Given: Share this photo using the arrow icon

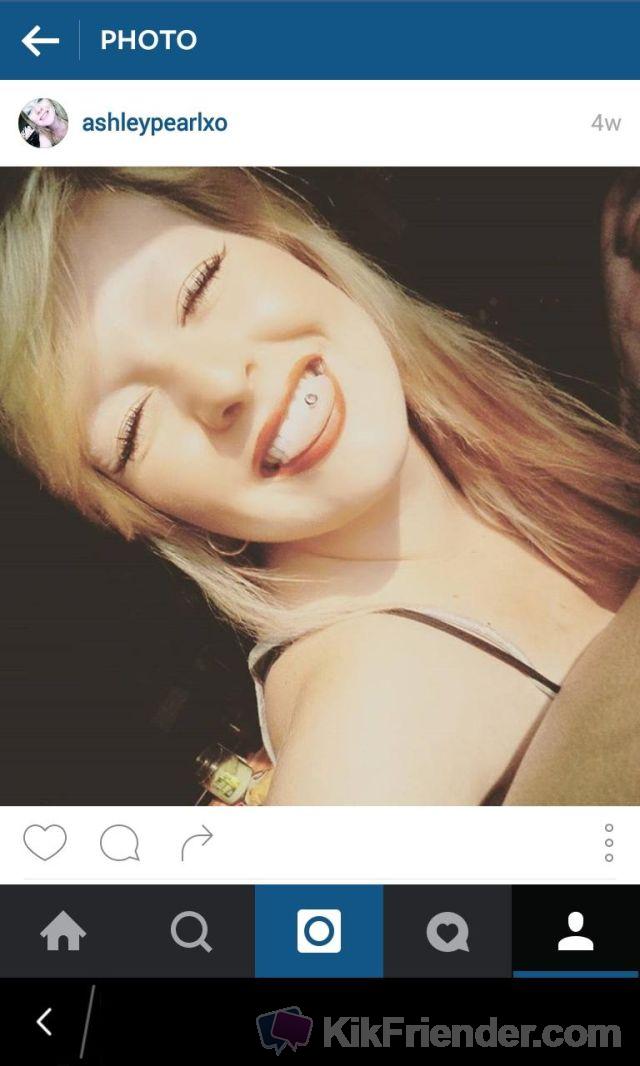Looking at the screenshot, I should point(197,843).
